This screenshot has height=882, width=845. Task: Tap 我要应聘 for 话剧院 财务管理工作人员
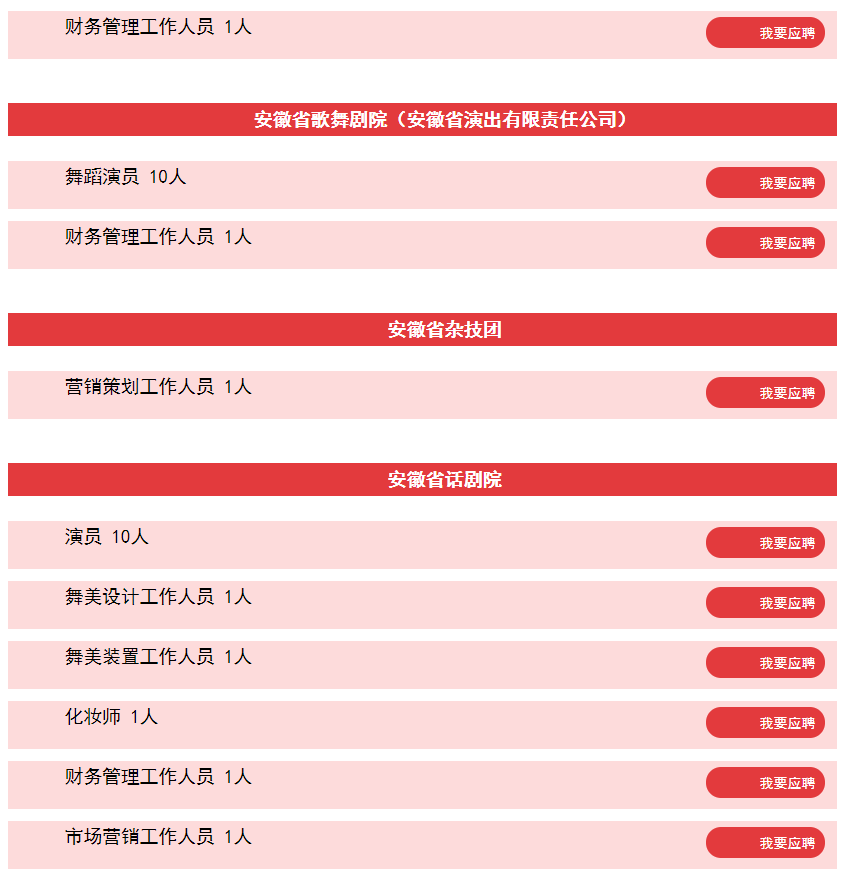point(765,783)
